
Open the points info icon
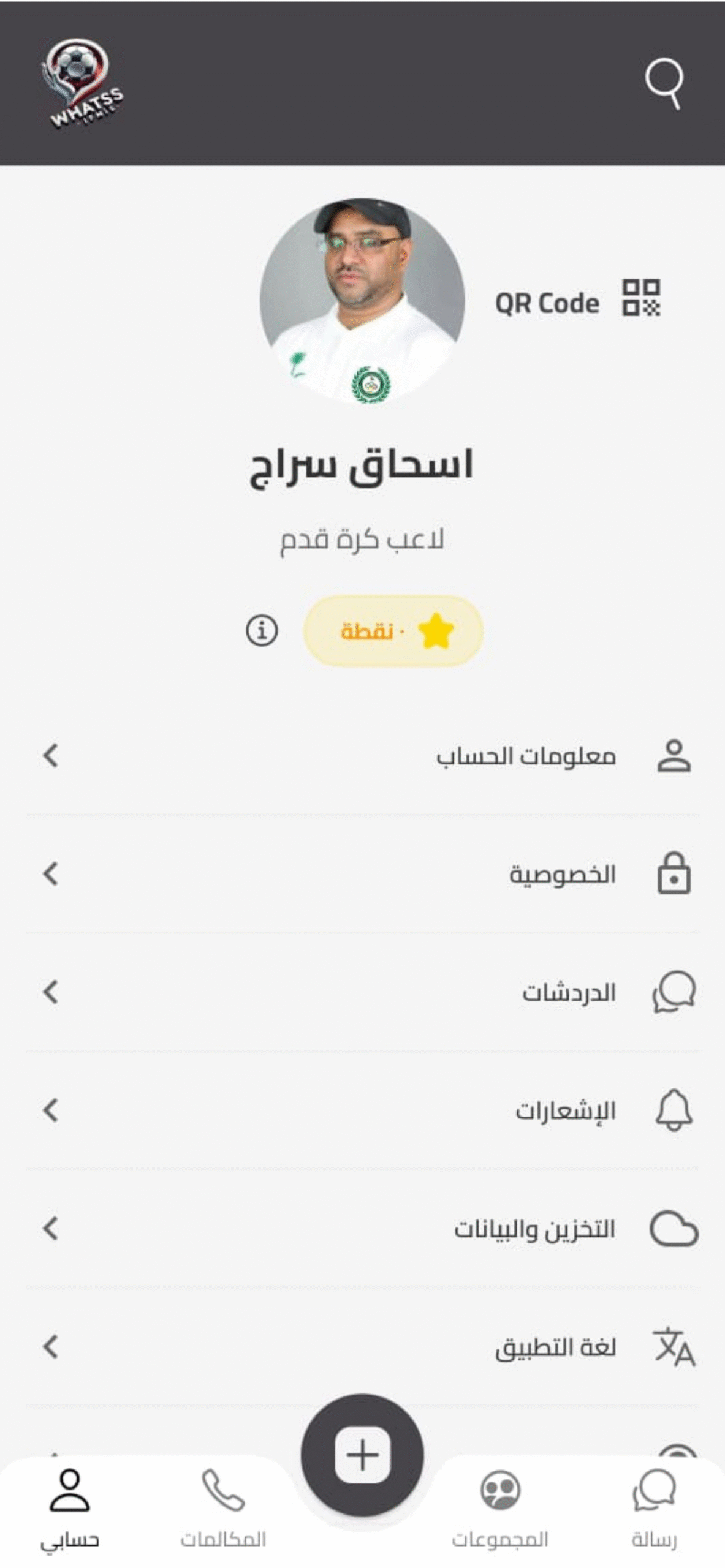262,630
